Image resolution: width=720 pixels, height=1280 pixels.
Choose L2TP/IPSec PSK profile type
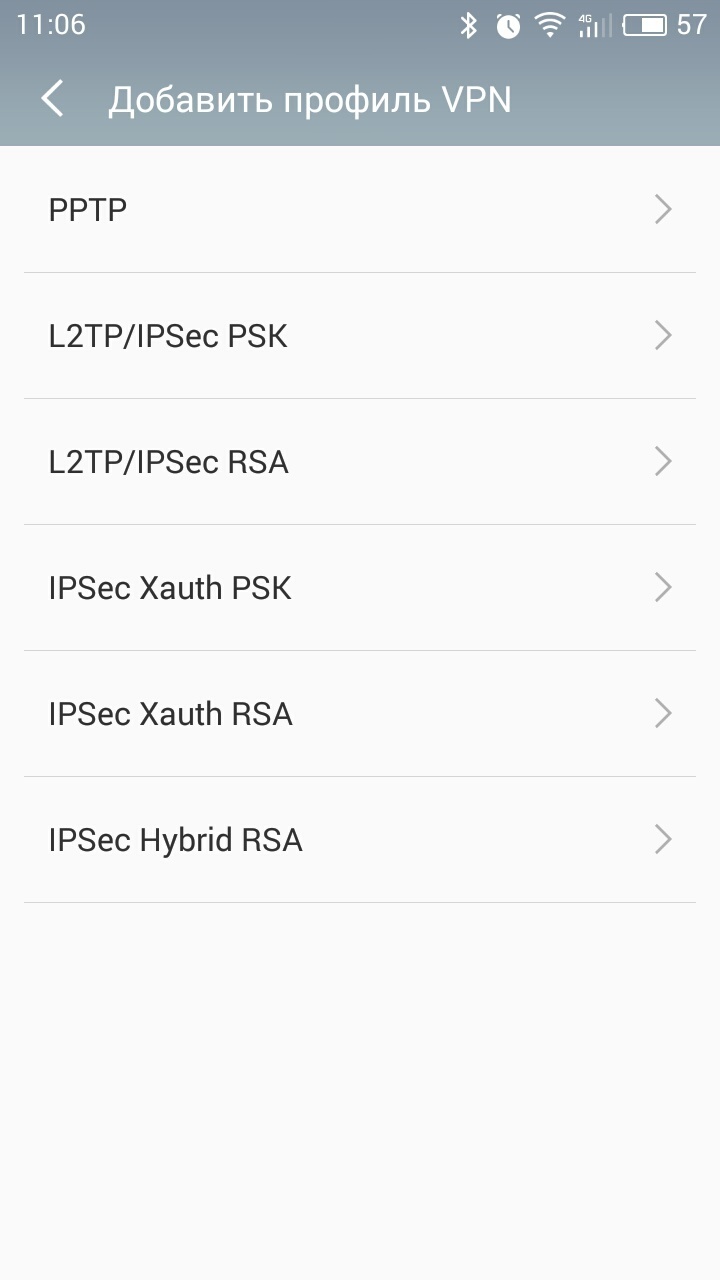point(360,335)
